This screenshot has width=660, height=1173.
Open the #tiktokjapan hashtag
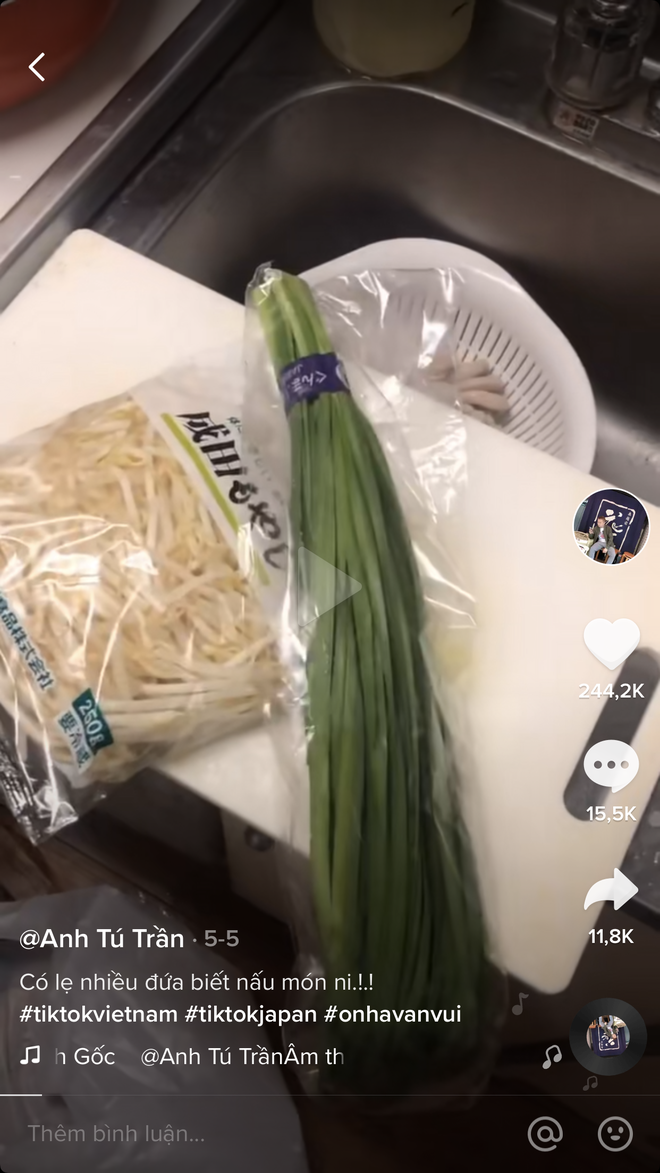[250, 1014]
